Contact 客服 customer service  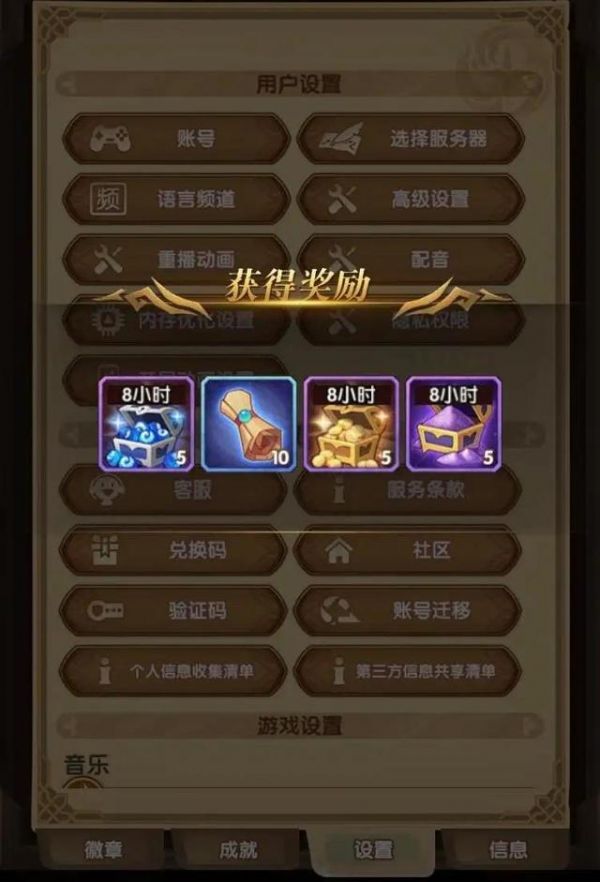click(x=175, y=491)
